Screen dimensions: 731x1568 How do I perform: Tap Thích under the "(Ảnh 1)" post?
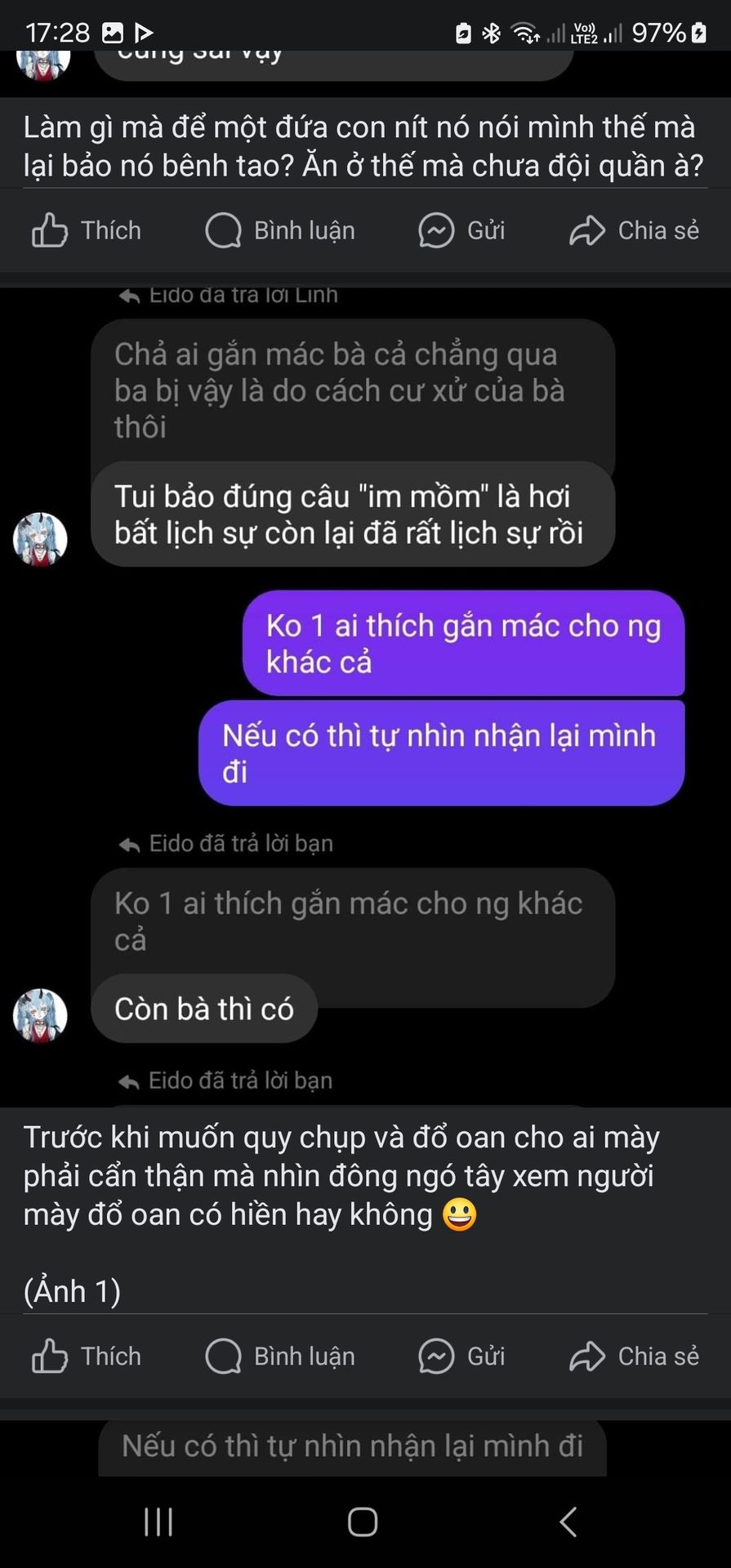[x=87, y=1356]
